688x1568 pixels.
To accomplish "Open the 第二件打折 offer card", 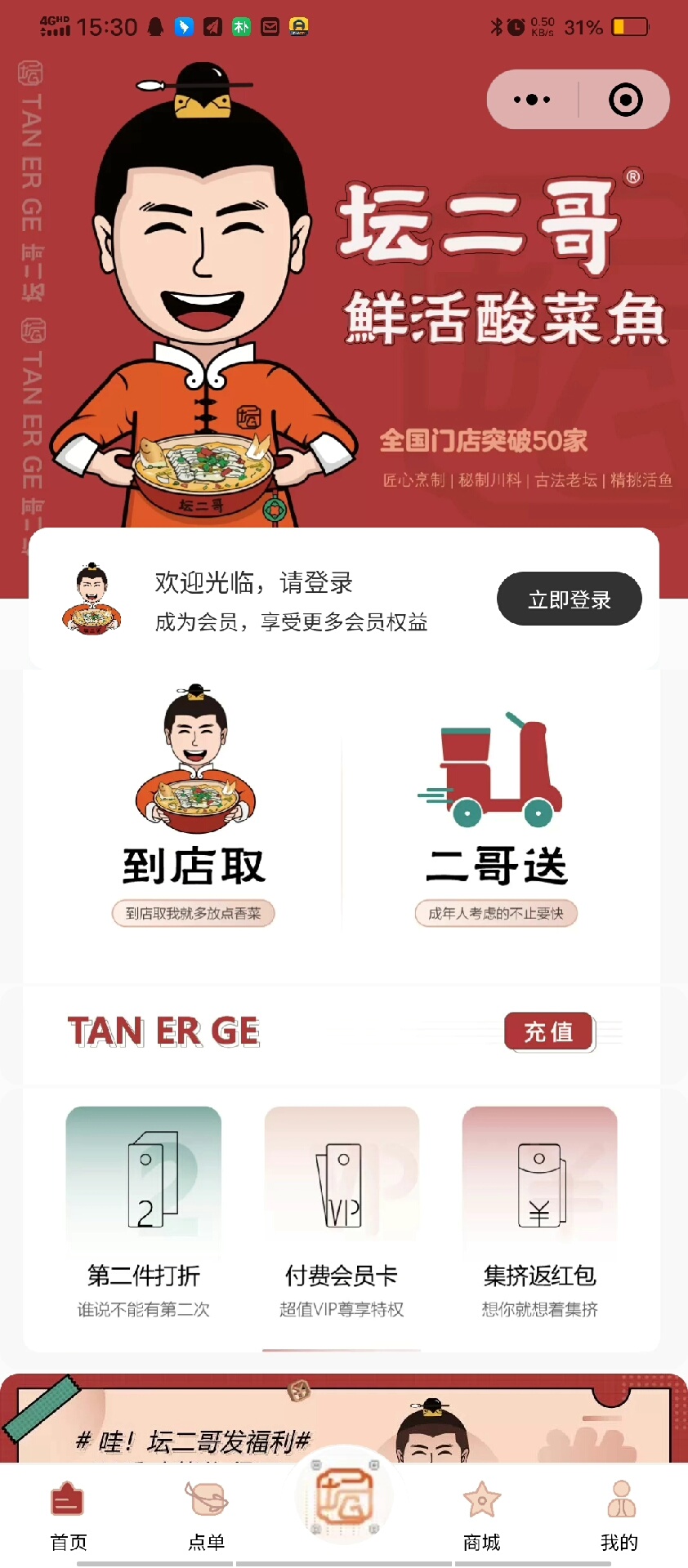I will [x=144, y=1209].
